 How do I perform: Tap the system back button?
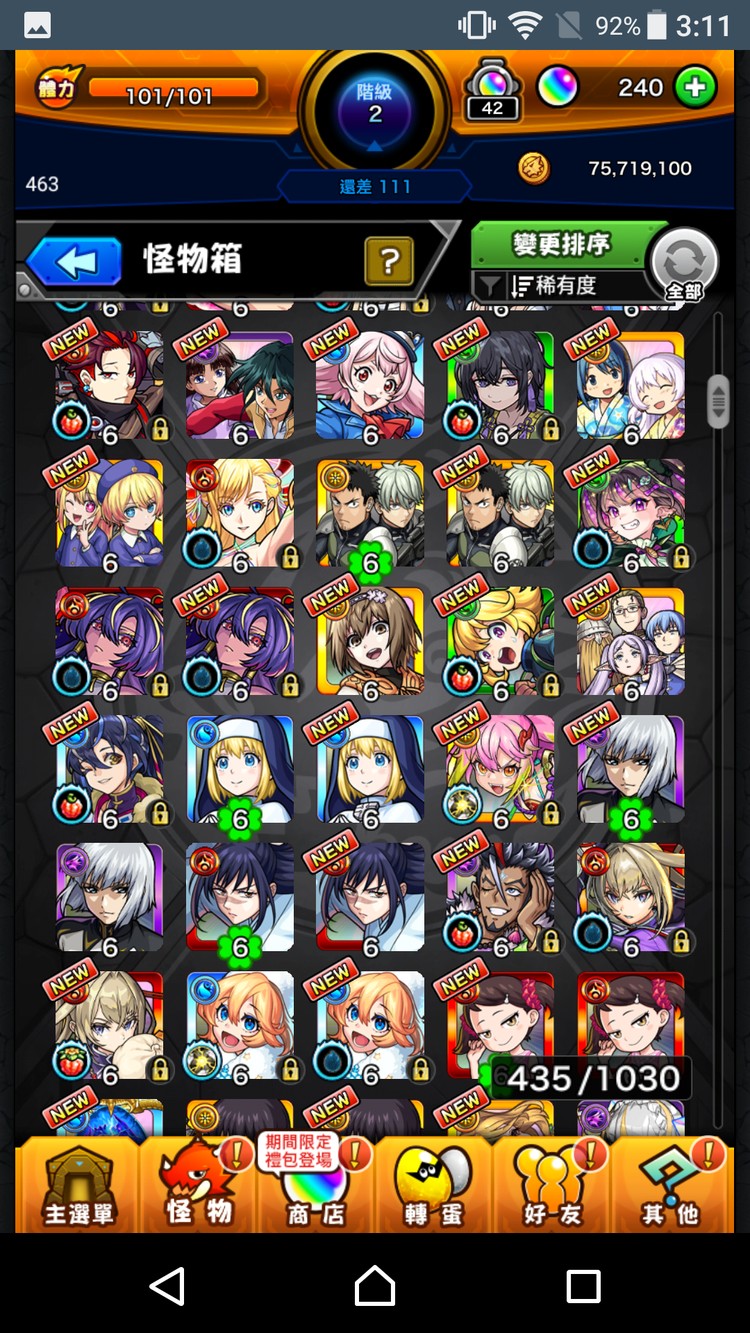coord(167,1285)
